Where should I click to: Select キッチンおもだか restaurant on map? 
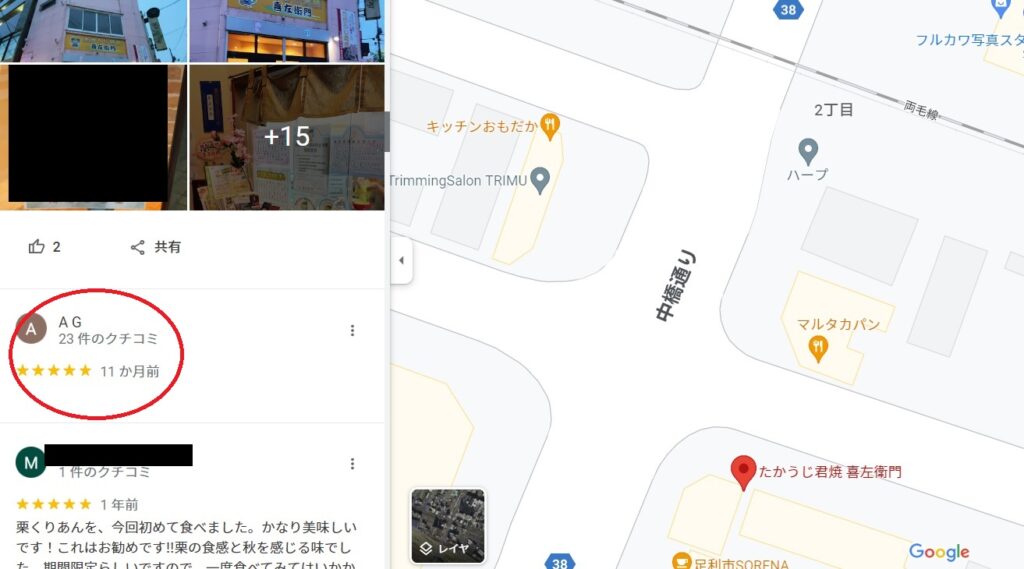click(549, 125)
